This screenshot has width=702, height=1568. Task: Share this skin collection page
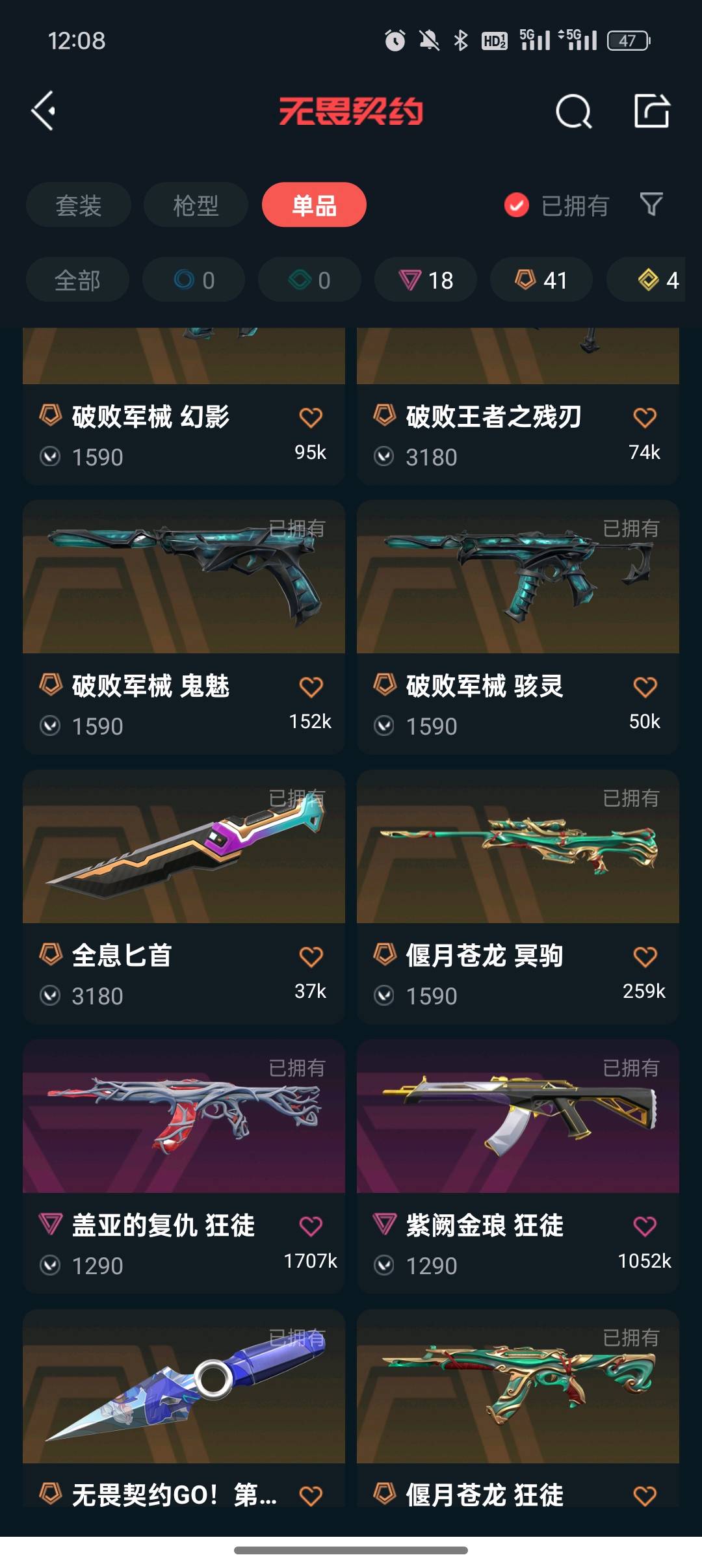coord(651,111)
